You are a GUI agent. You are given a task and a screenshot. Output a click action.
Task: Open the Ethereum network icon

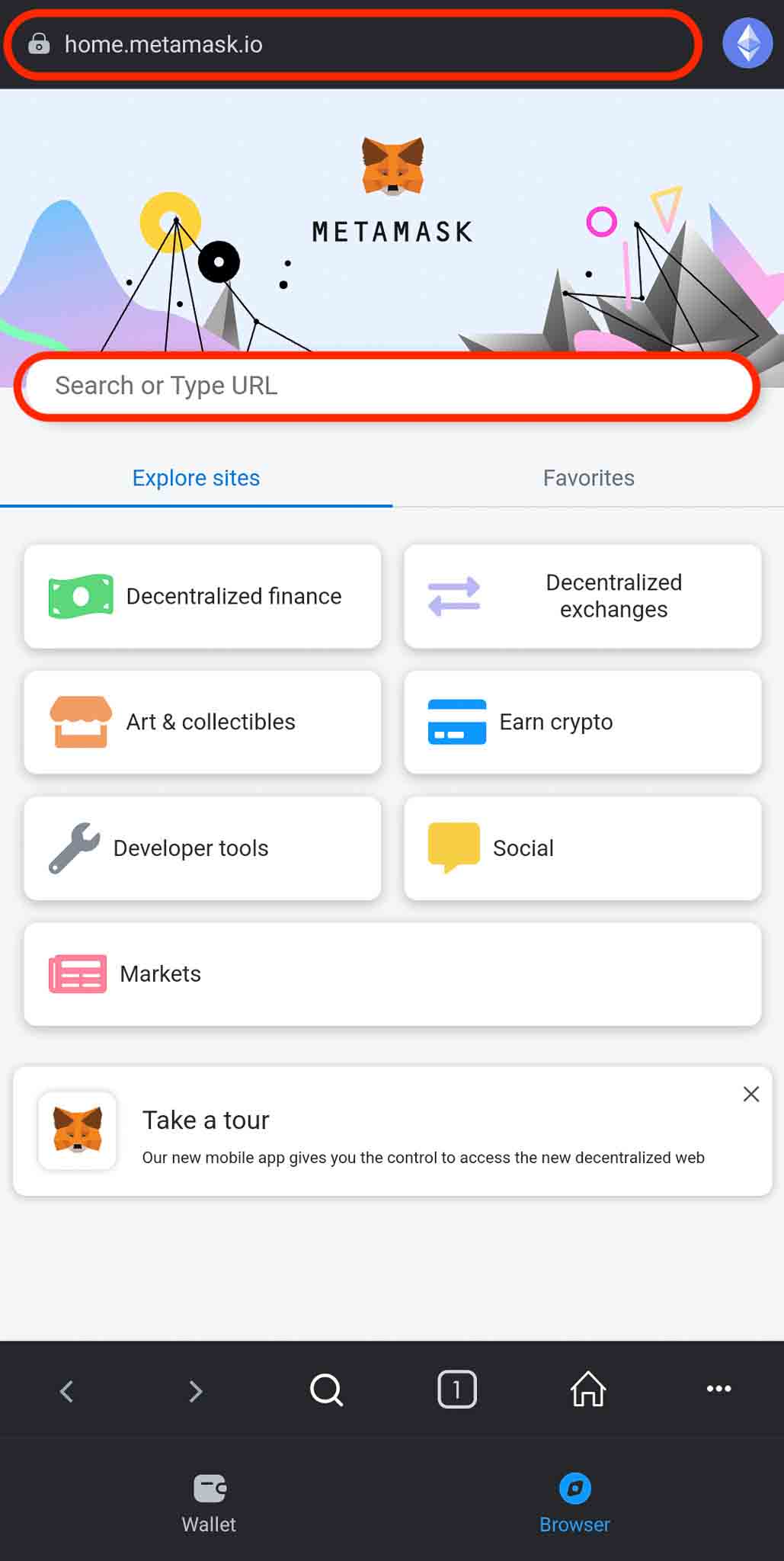pyautogui.click(x=747, y=43)
